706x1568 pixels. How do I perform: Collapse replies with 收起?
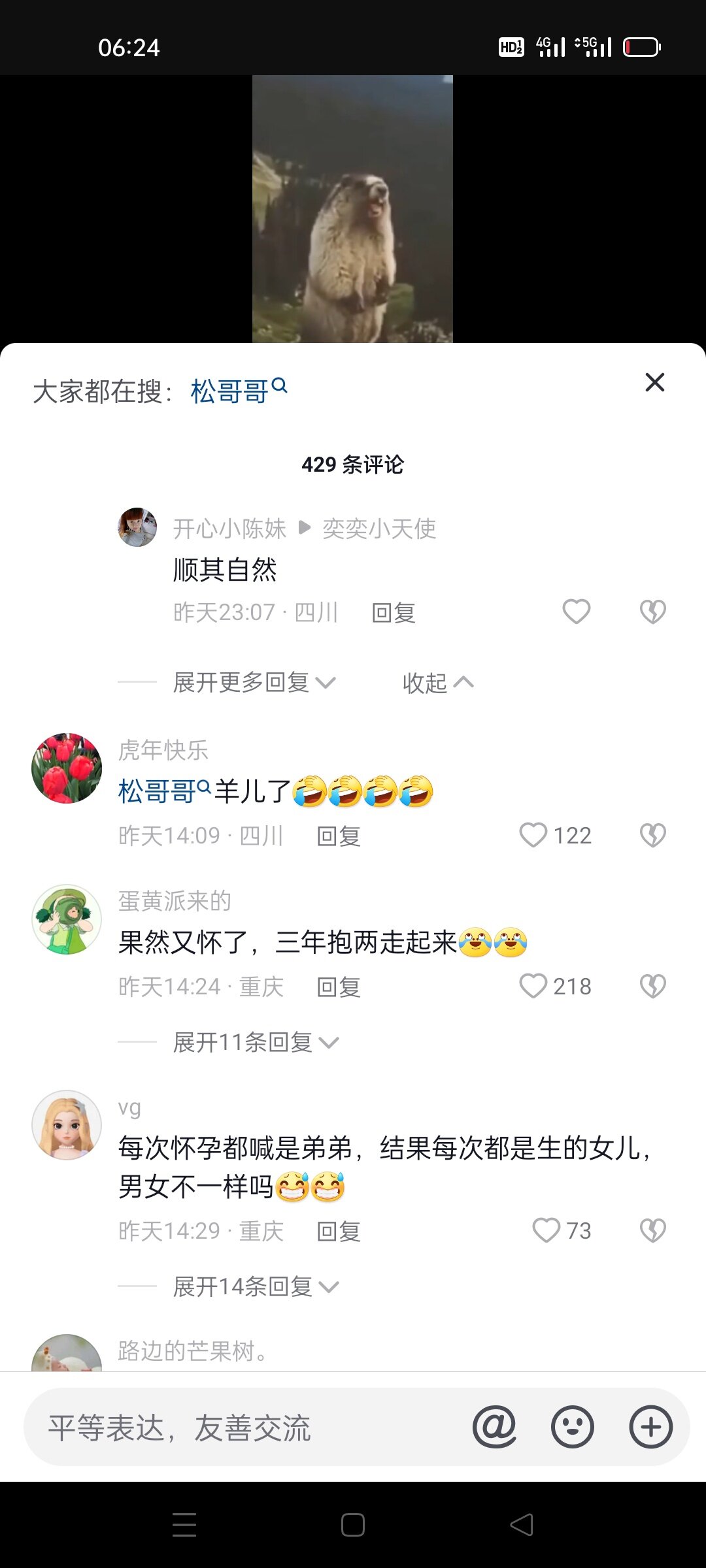point(437,683)
